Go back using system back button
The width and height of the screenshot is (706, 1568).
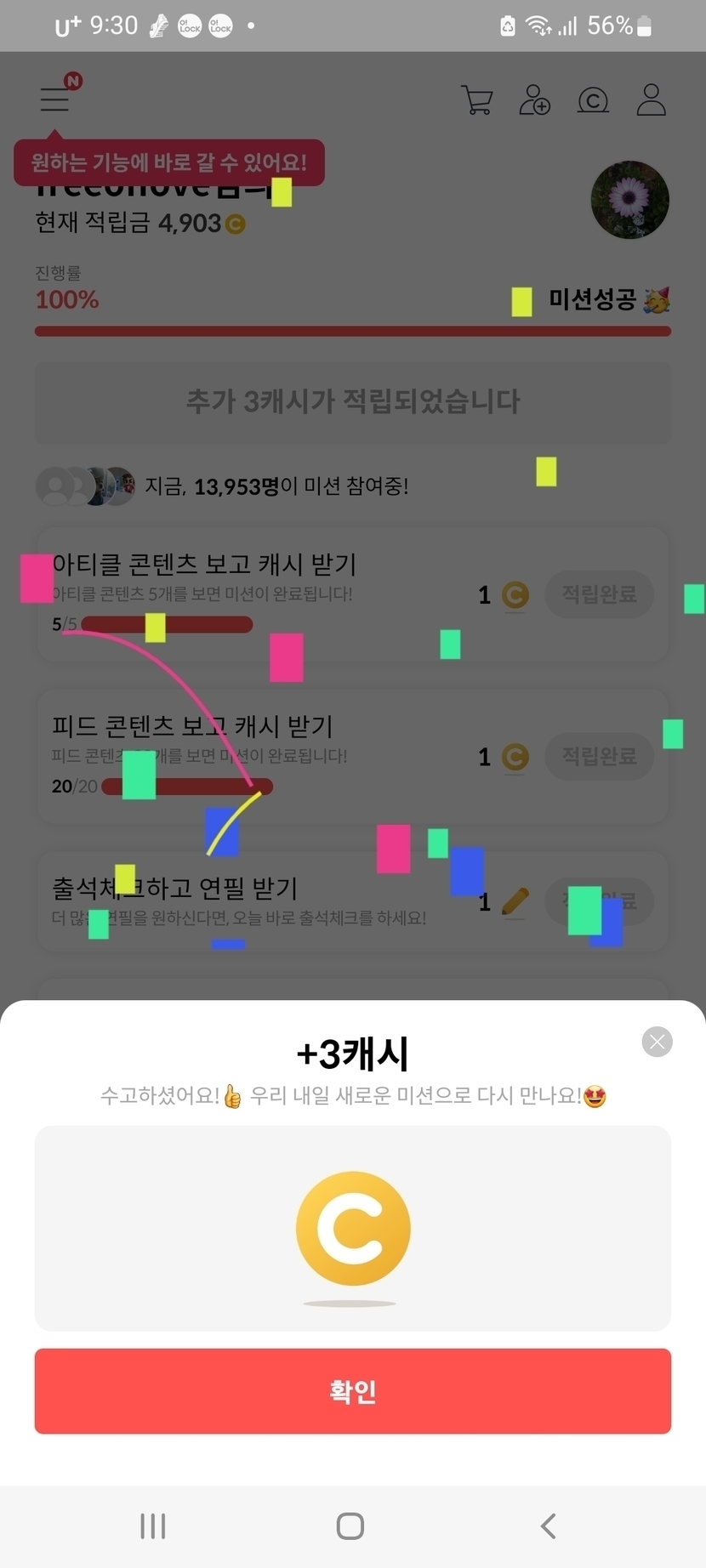tap(549, 1526)
